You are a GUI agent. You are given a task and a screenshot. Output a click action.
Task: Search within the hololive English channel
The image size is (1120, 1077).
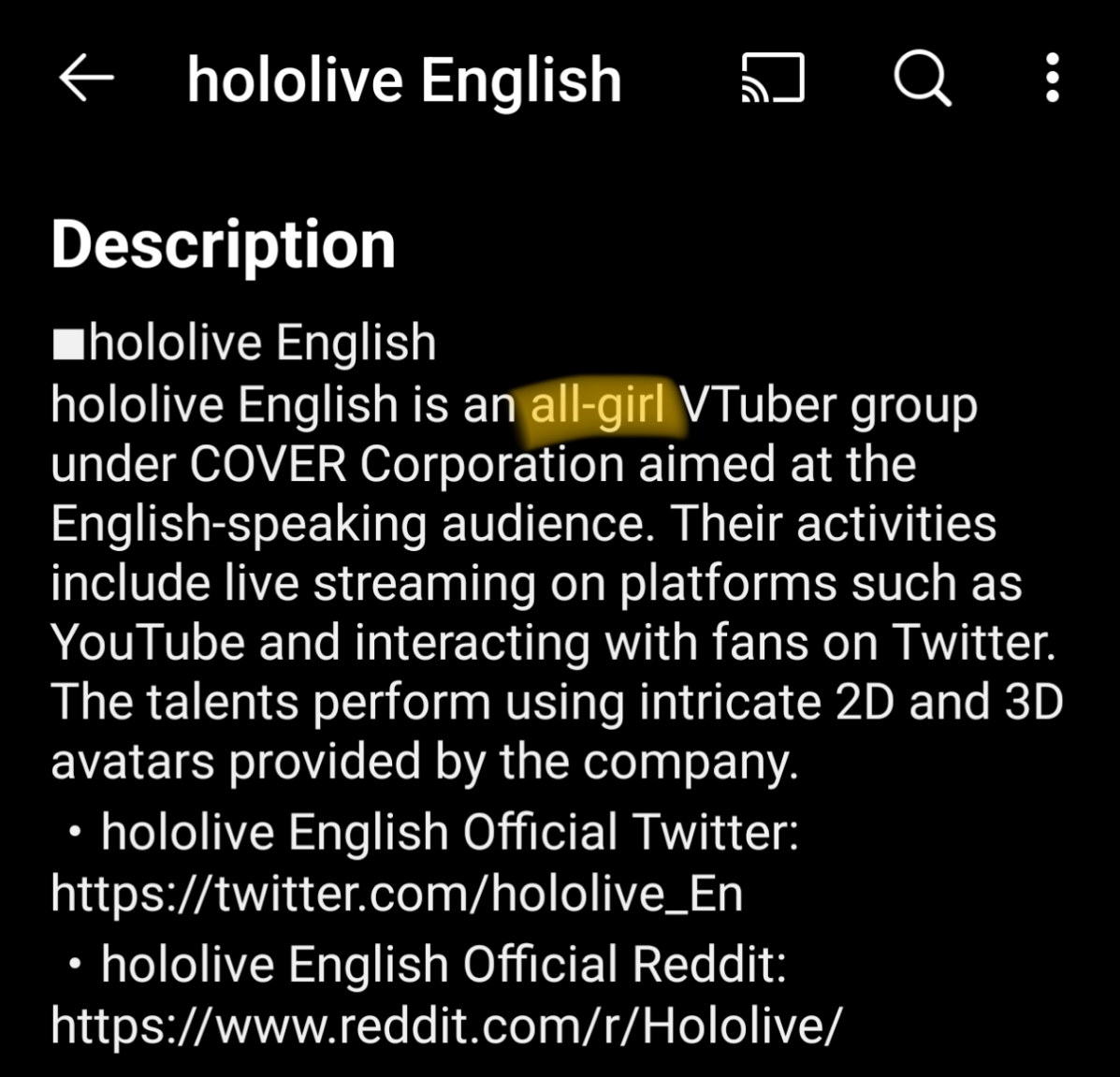pos(922,78)
